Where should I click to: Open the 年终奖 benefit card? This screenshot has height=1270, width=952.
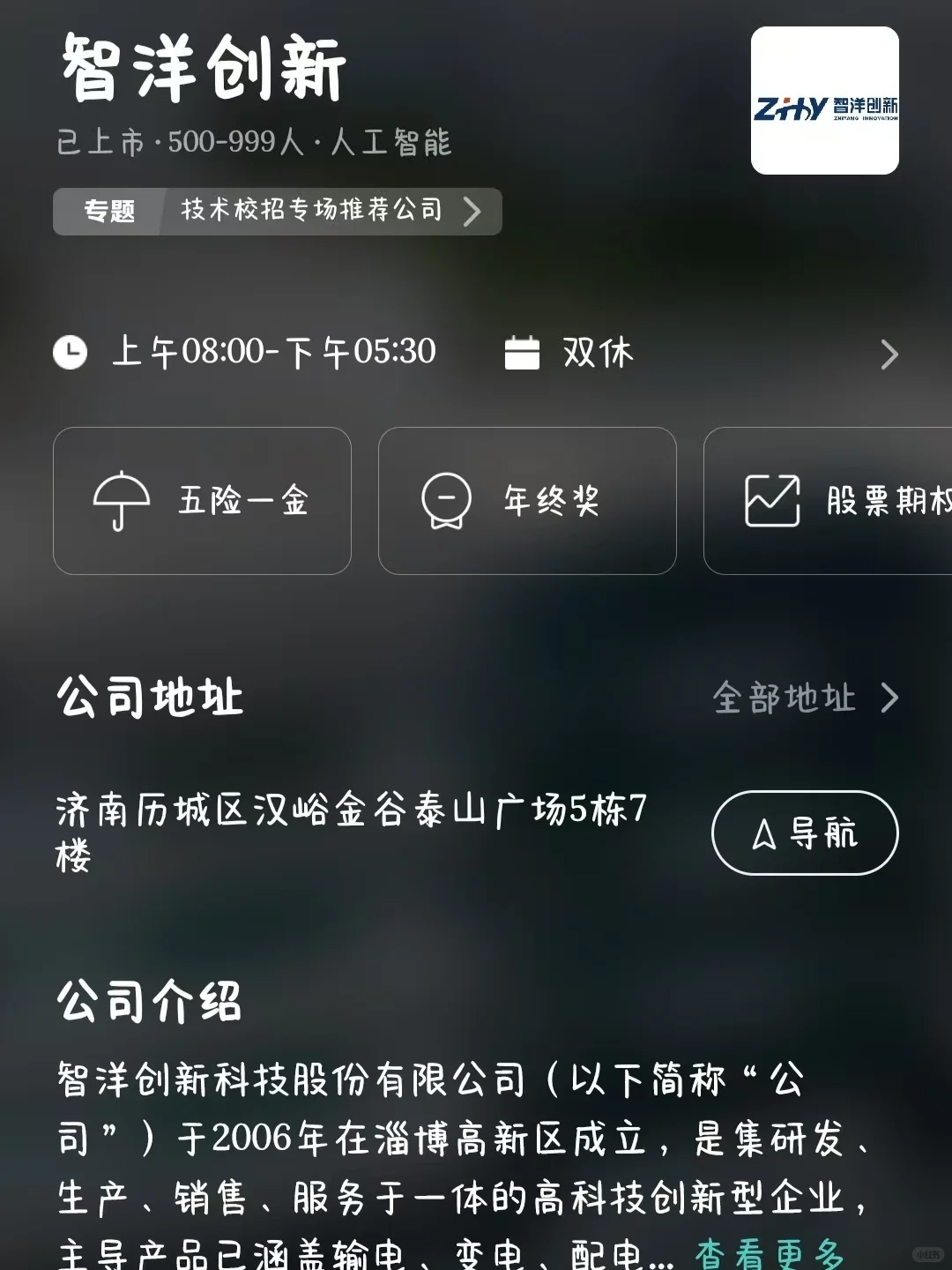point(527,501)
